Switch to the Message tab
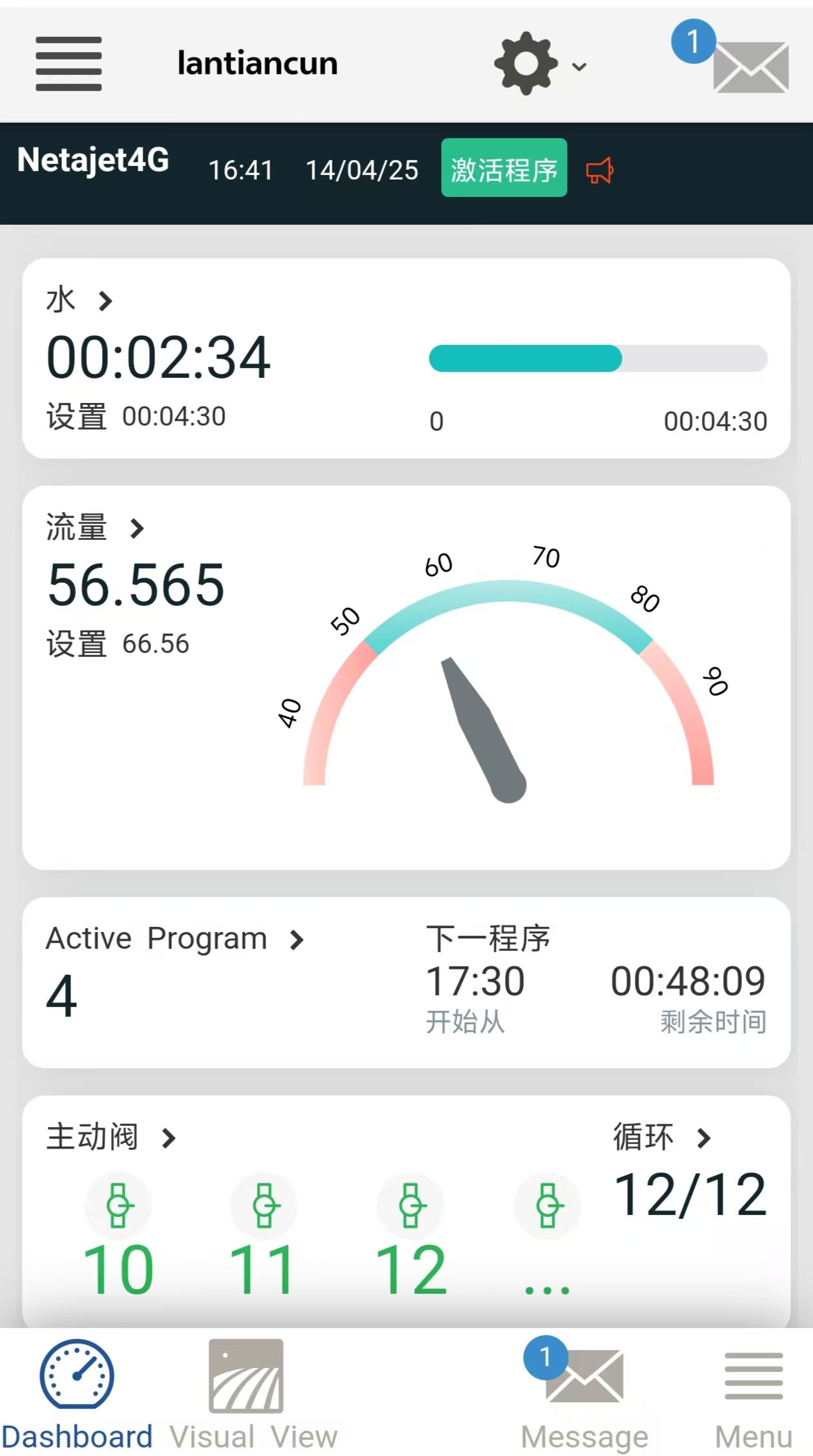813x1456 pixels. click(x=584, y=1395)
